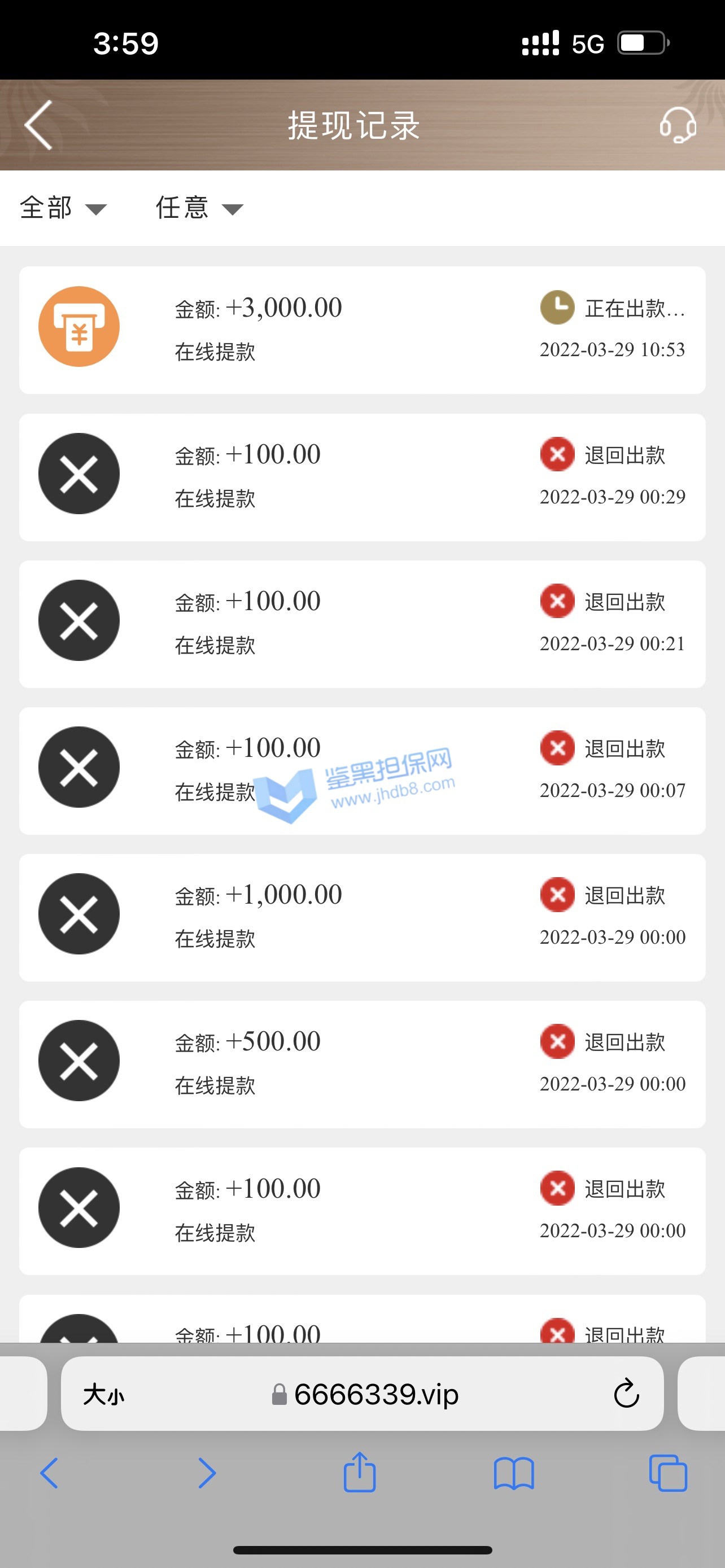Expand the 全部 filter dropdown
Screen dimensions: 725x1568
(63, 208)
